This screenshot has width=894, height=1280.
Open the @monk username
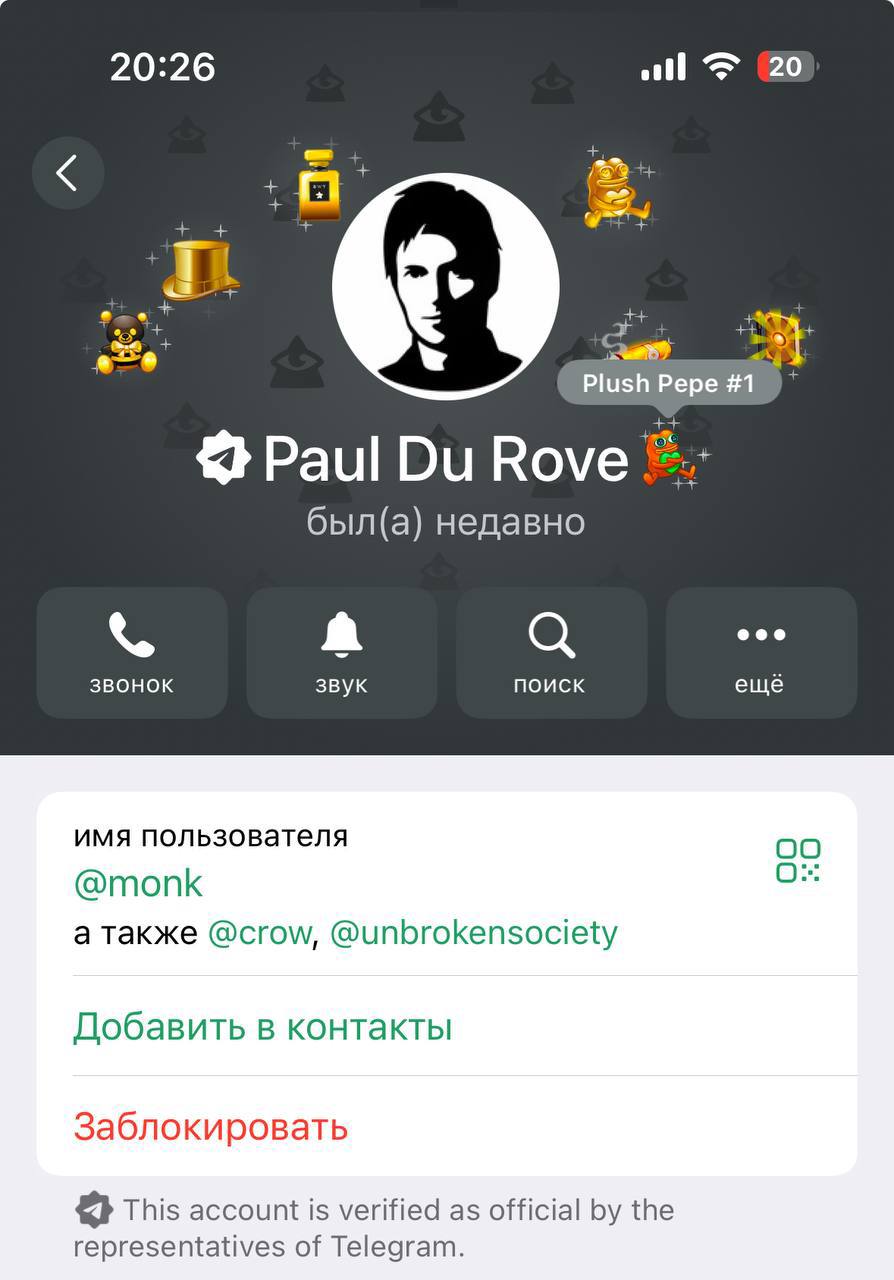coord(138,883)
